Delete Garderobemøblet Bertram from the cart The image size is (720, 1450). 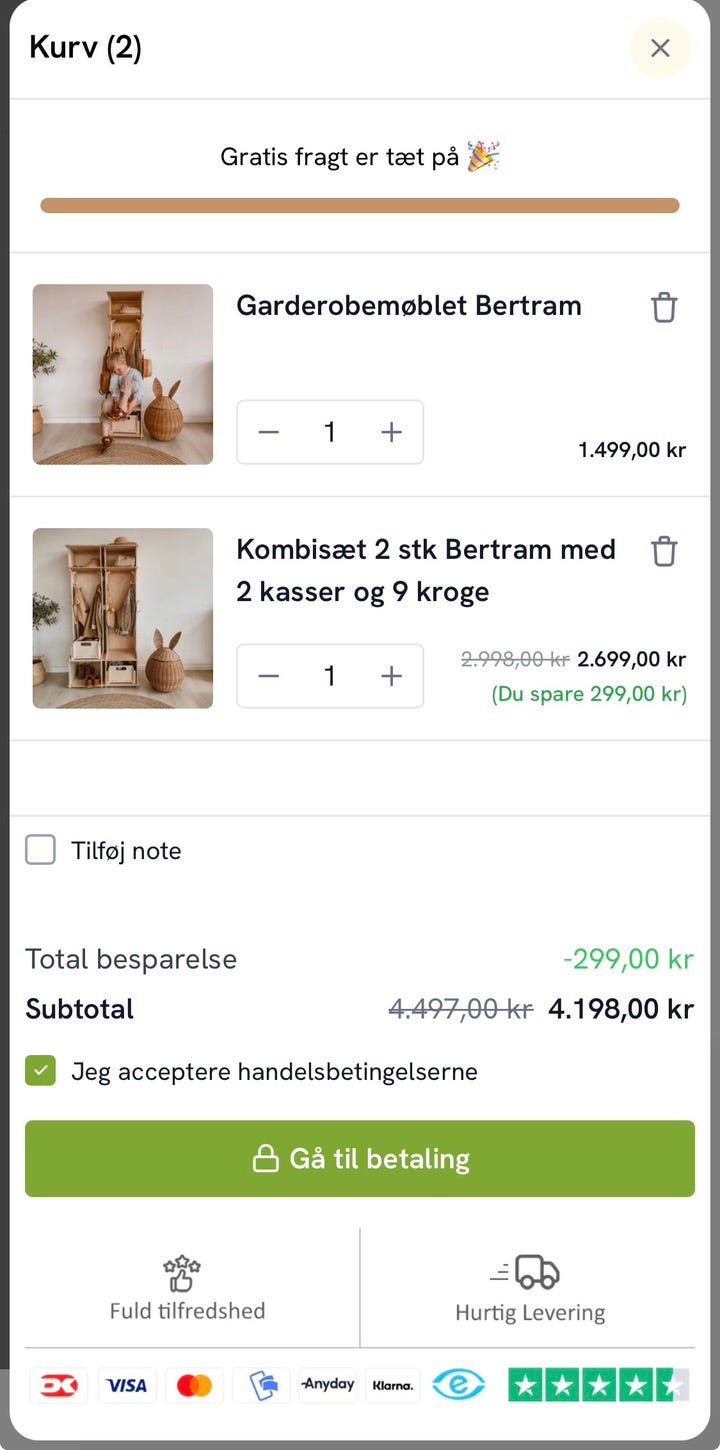pyautogui.click(x=663, y=307)
